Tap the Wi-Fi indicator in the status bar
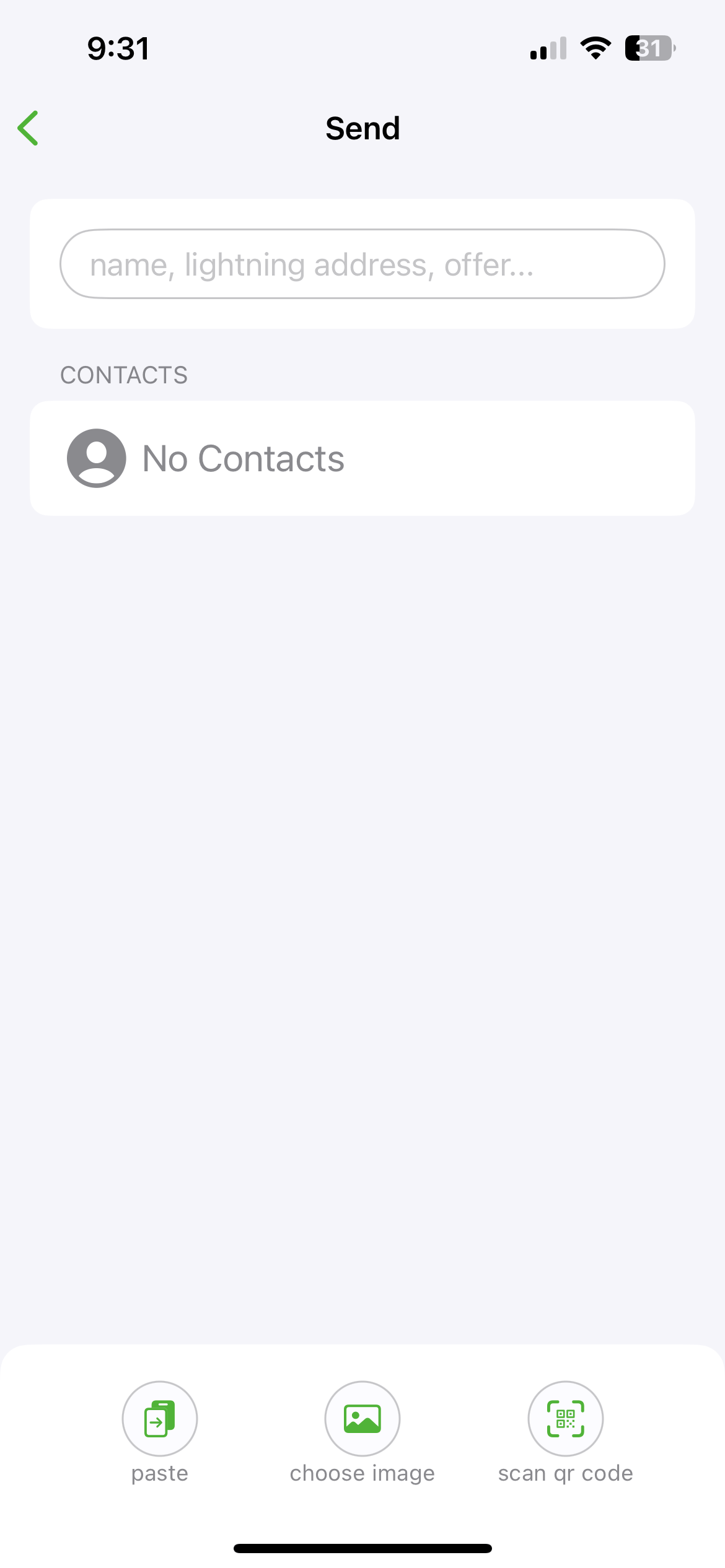725x1568 pixels. pos(595,48)
